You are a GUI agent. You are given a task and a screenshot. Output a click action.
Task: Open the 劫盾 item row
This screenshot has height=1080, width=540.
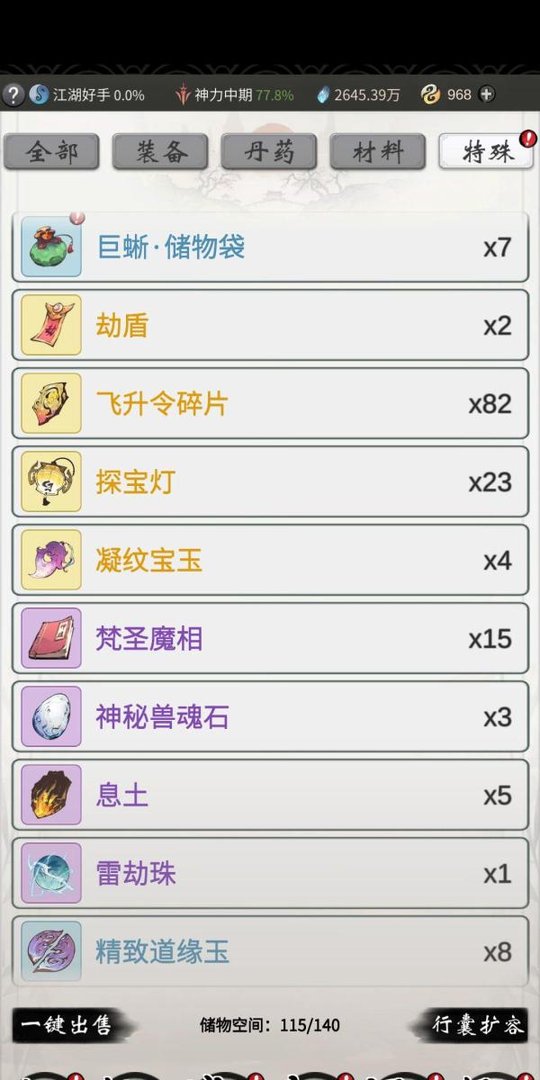(x=270, y=325)
